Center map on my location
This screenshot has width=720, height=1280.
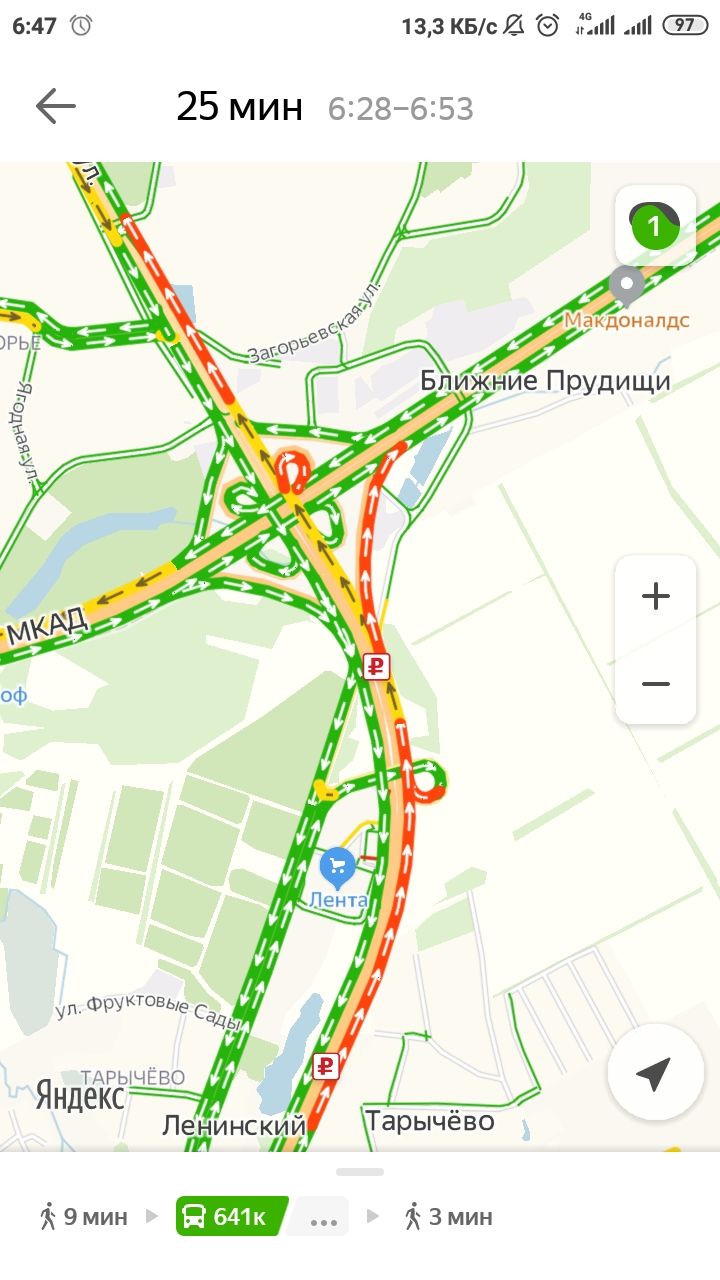tap(653, 1076)
